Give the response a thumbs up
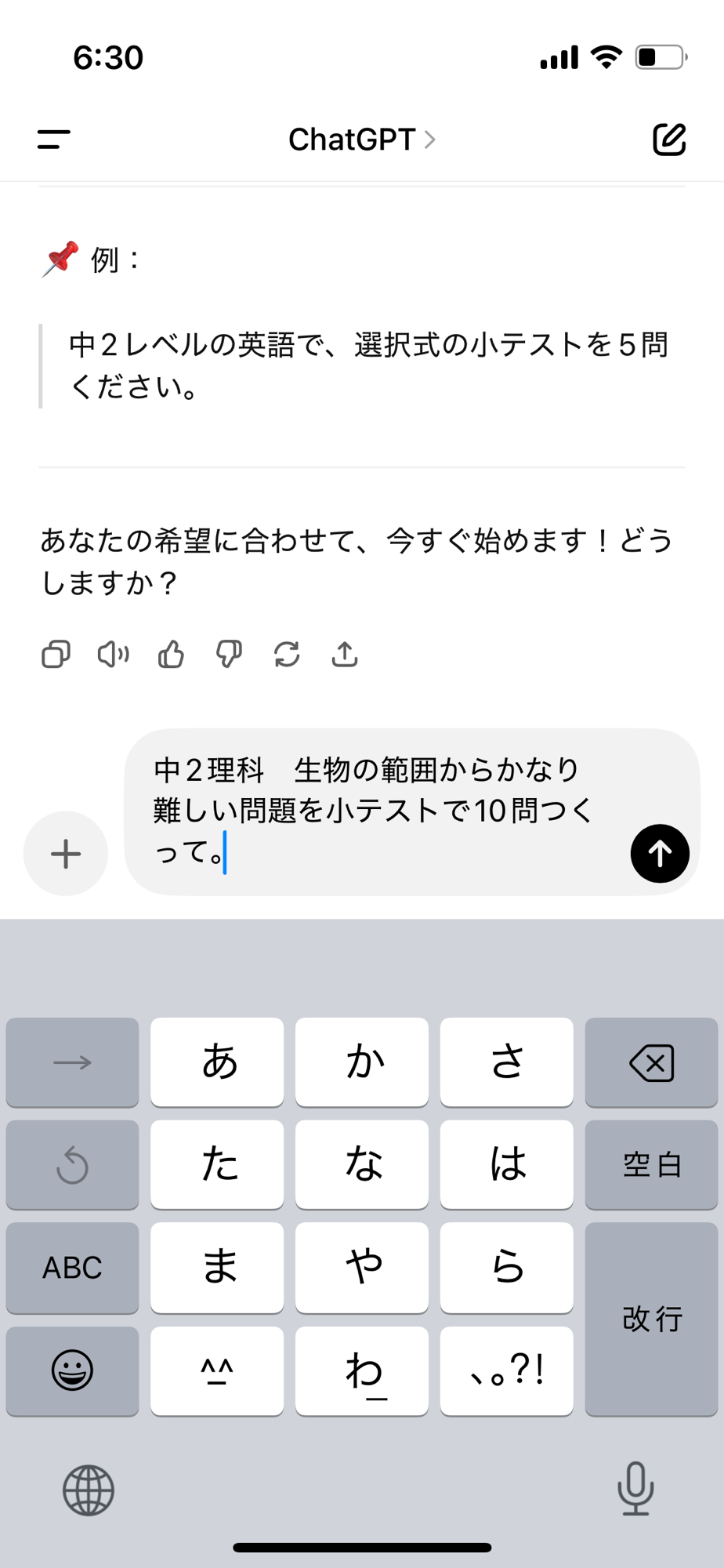 tap(171, 654)
